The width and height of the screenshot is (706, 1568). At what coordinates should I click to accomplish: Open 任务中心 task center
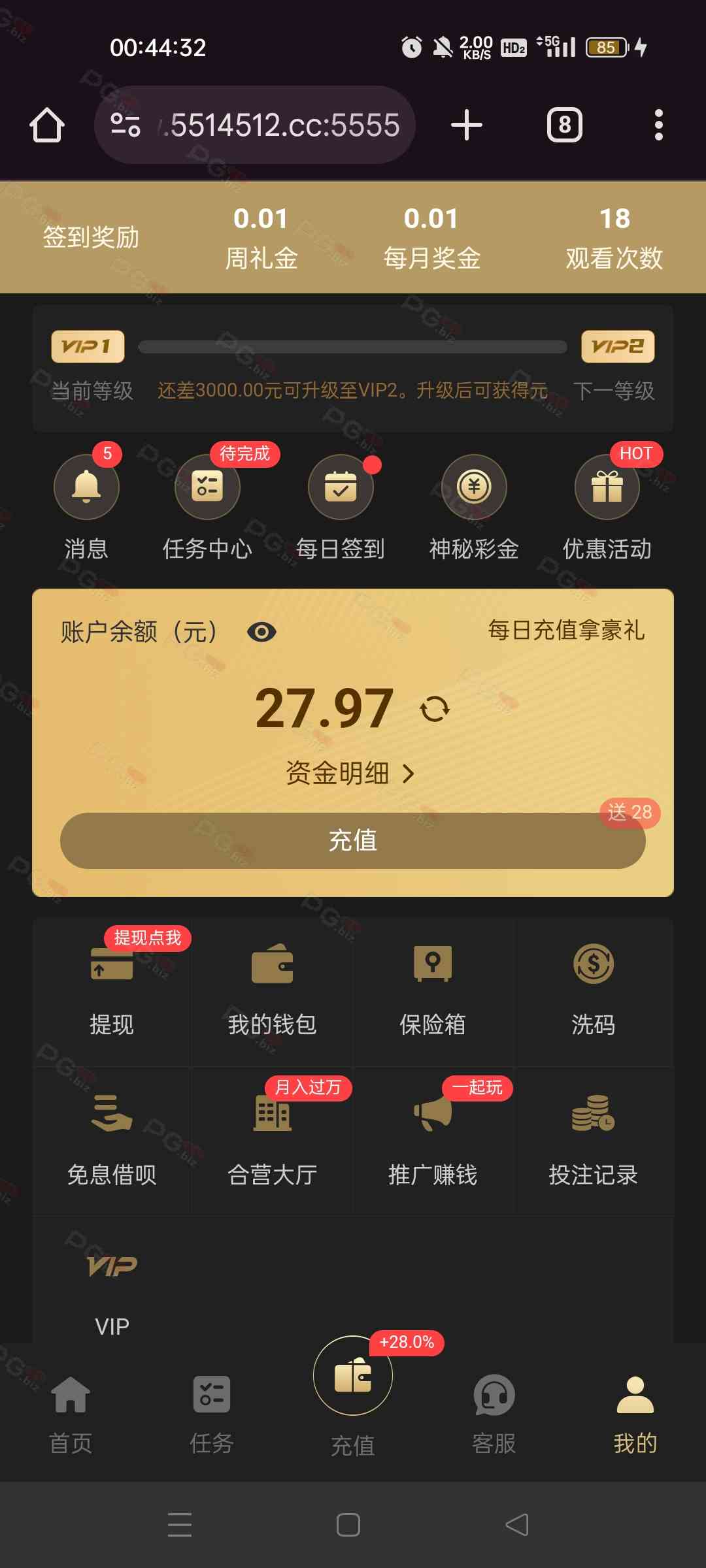(207, 487)
